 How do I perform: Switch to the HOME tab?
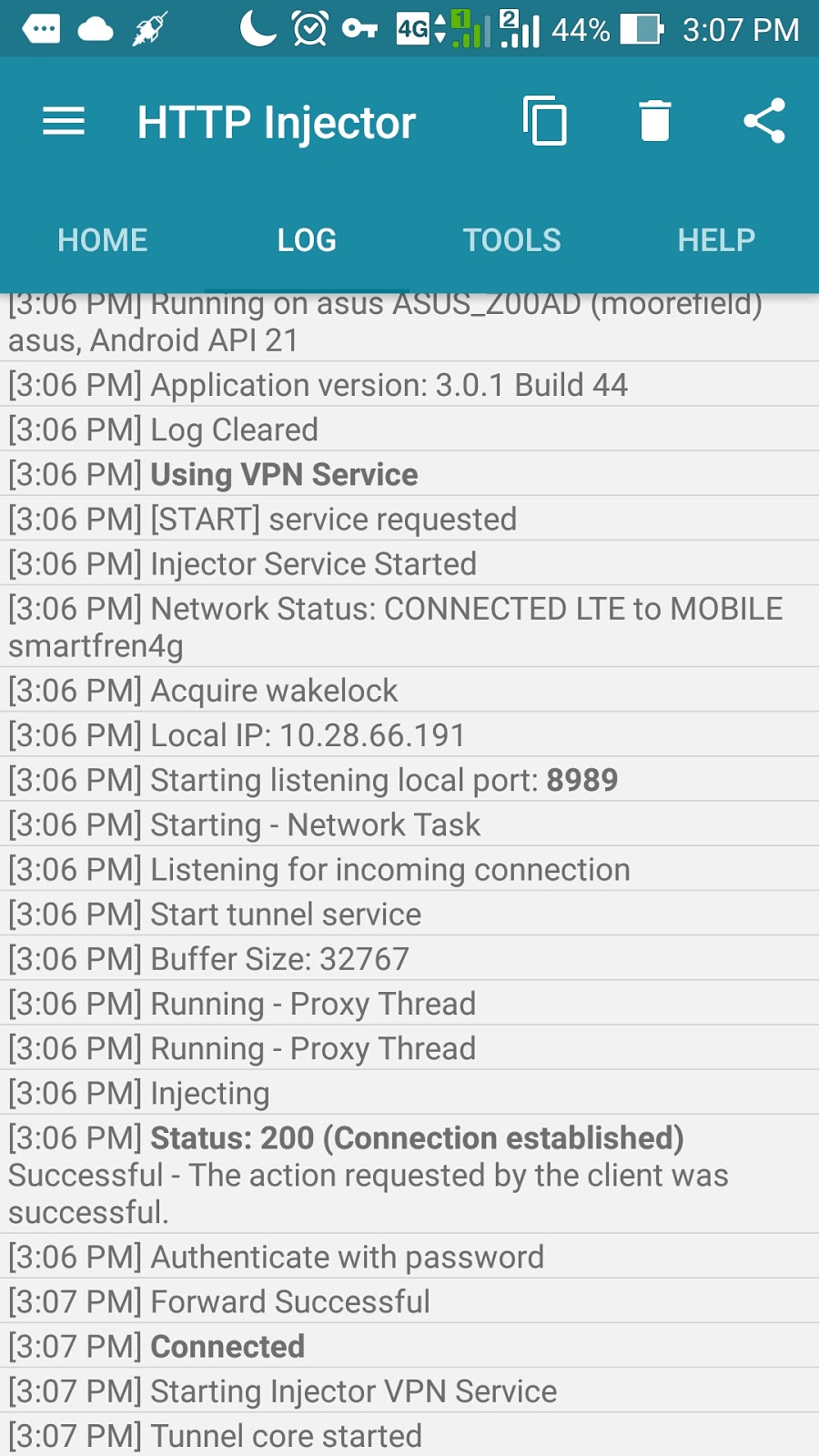[102, 240]
